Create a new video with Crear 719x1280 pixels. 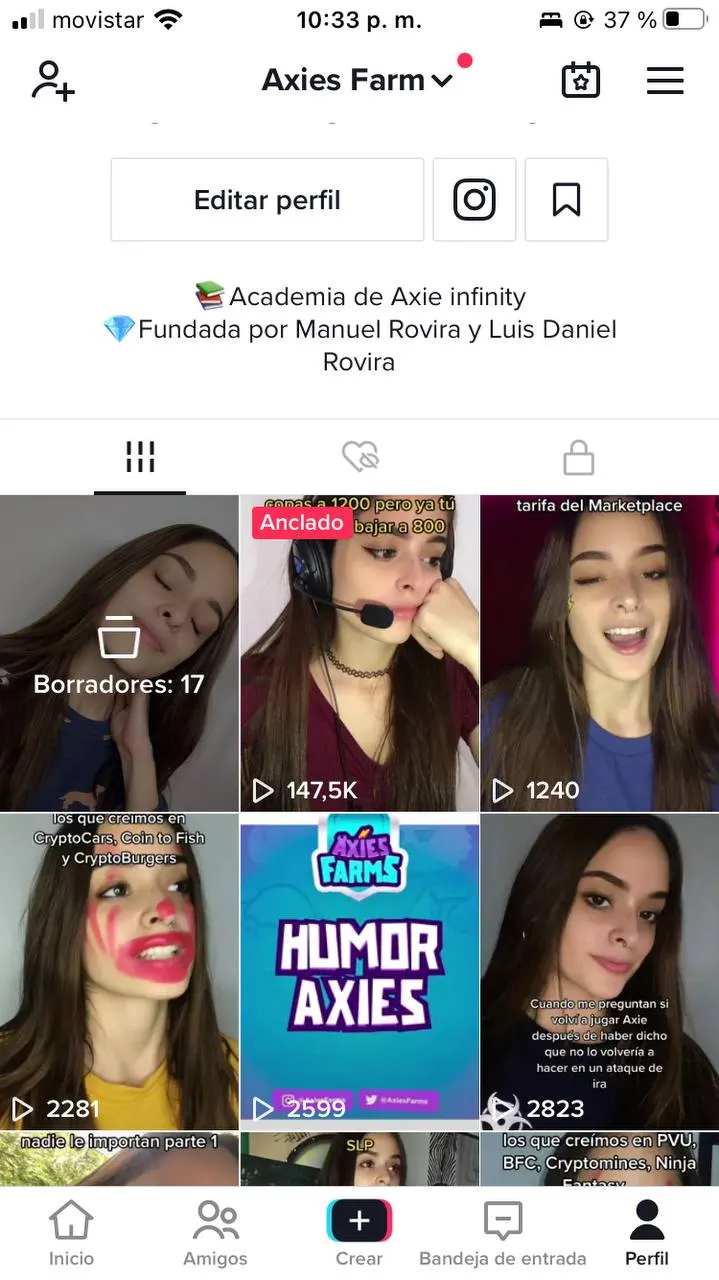[359, 1232]
